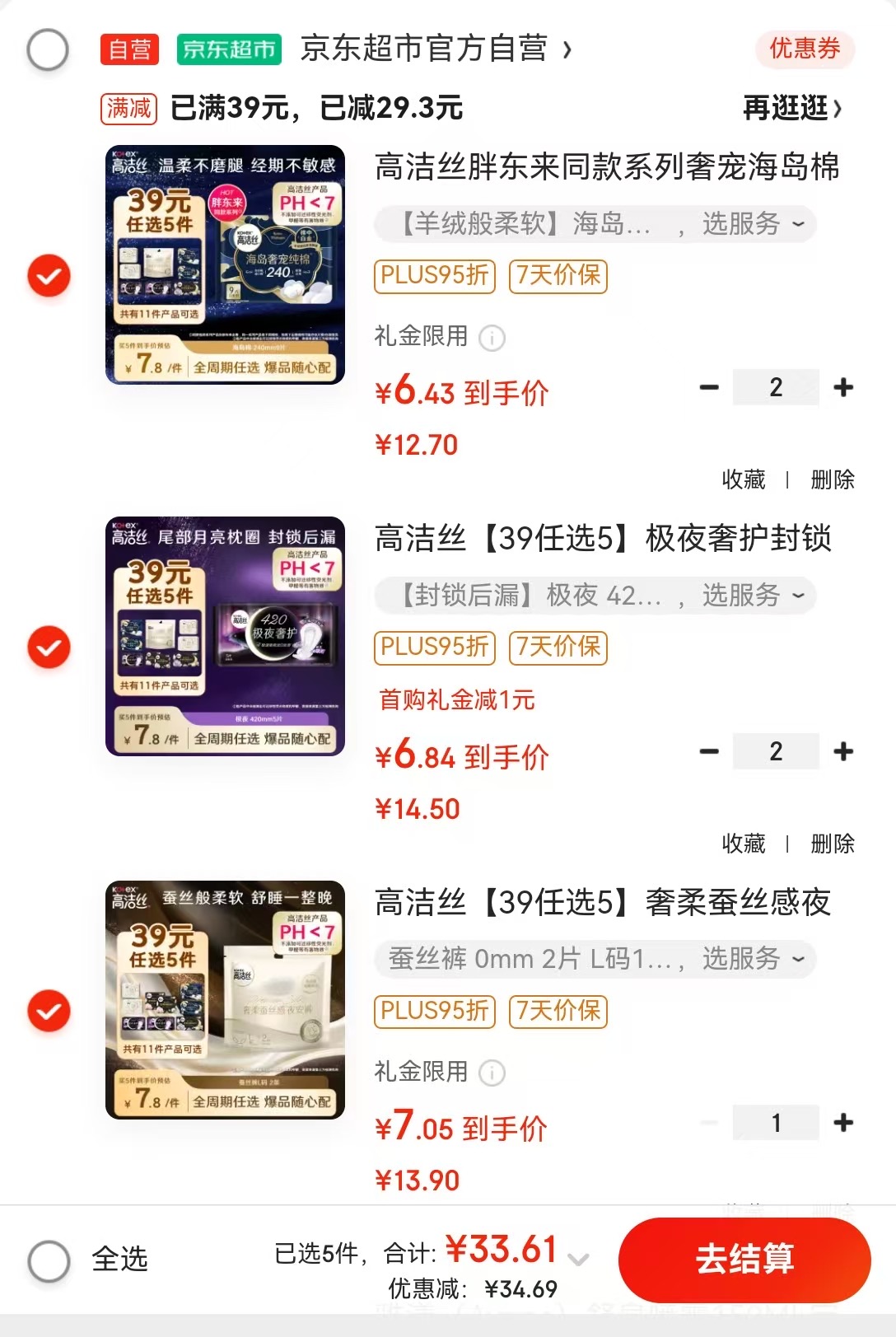Viewport: 896px width, 1337px height.
Task: Uncheck the 奢宠海岛棉 item
Action: (x=49, y=276)
